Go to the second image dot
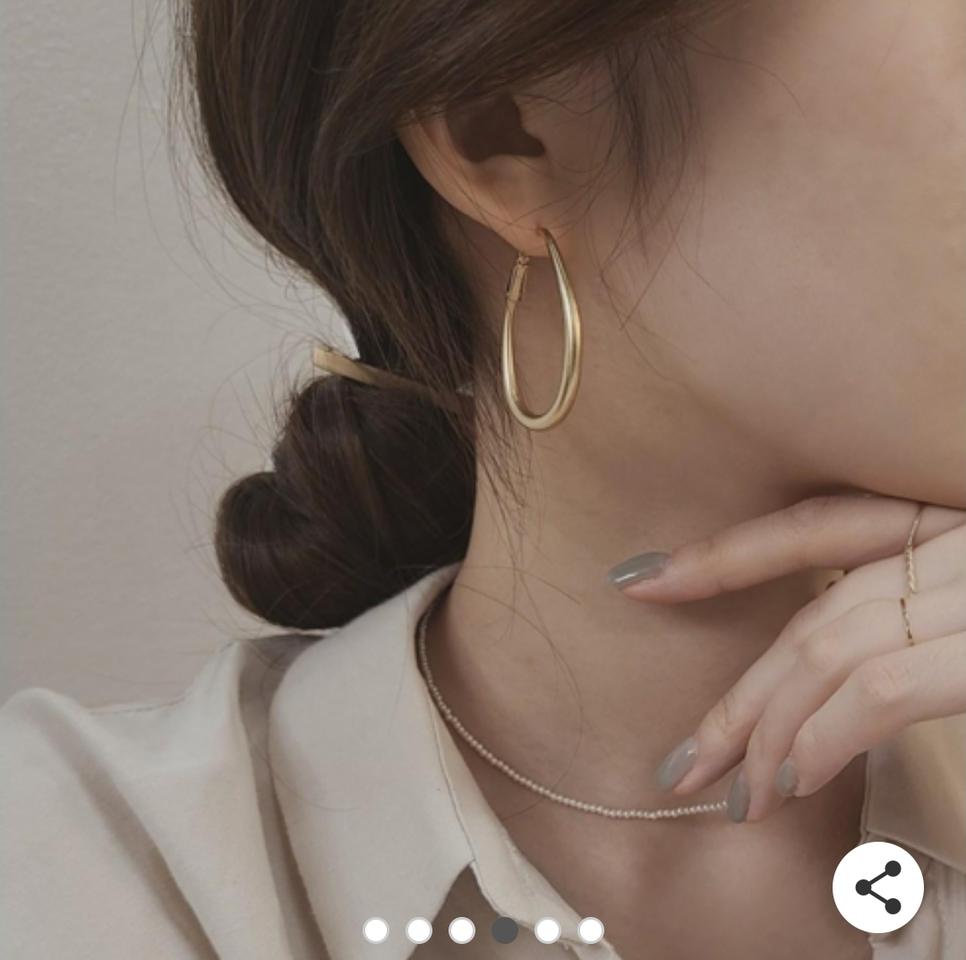This screenshot has width=966, height=960. [419, 930]
